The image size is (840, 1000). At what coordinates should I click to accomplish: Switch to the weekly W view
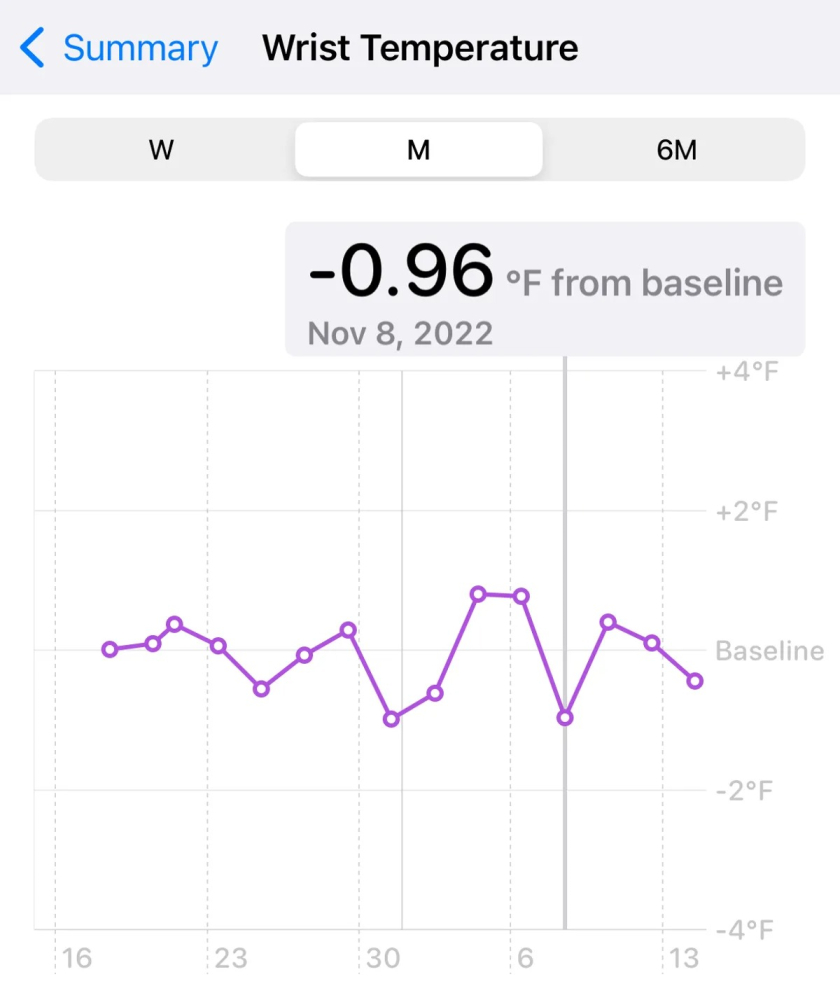pyautogui.click(x=162, y=150)
